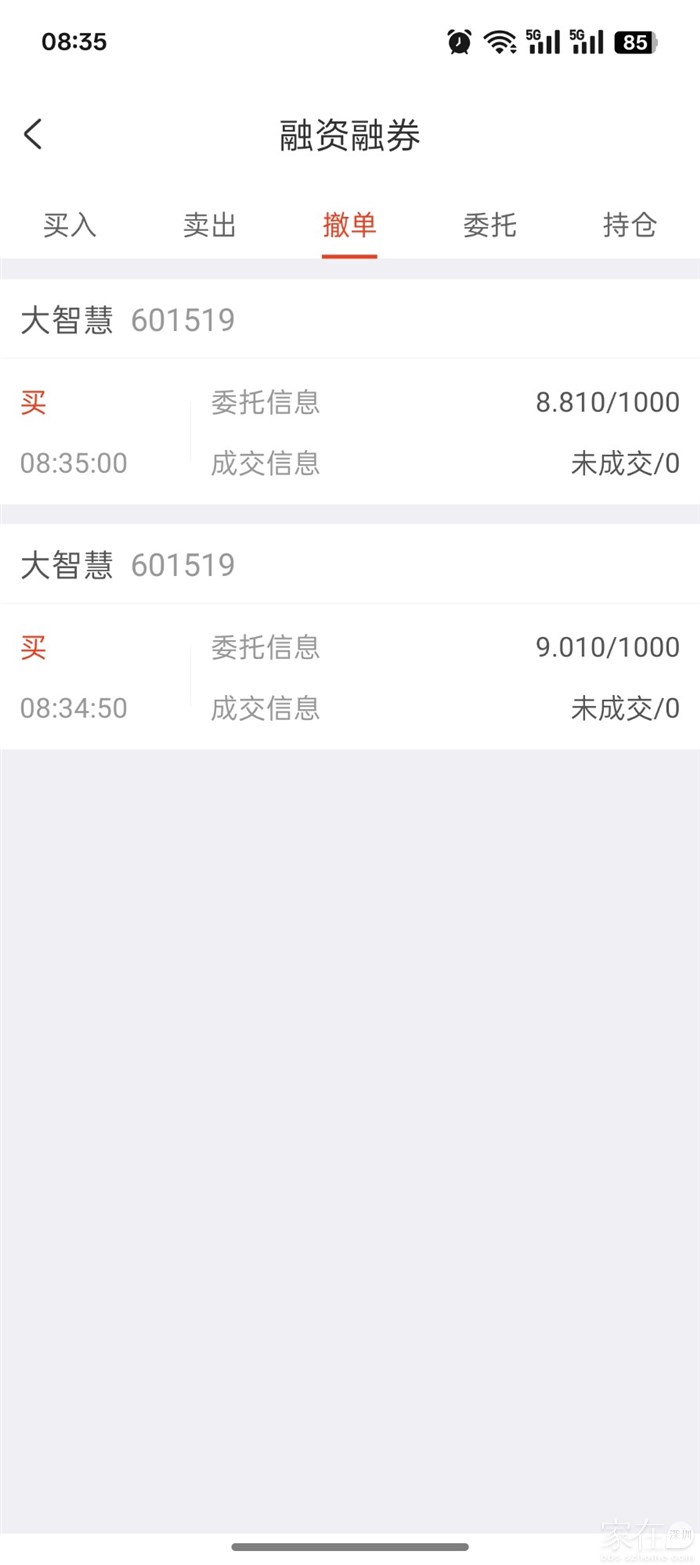Open the 委托 tab
The height and width of the screenshot is (1565, 700).
490,225
